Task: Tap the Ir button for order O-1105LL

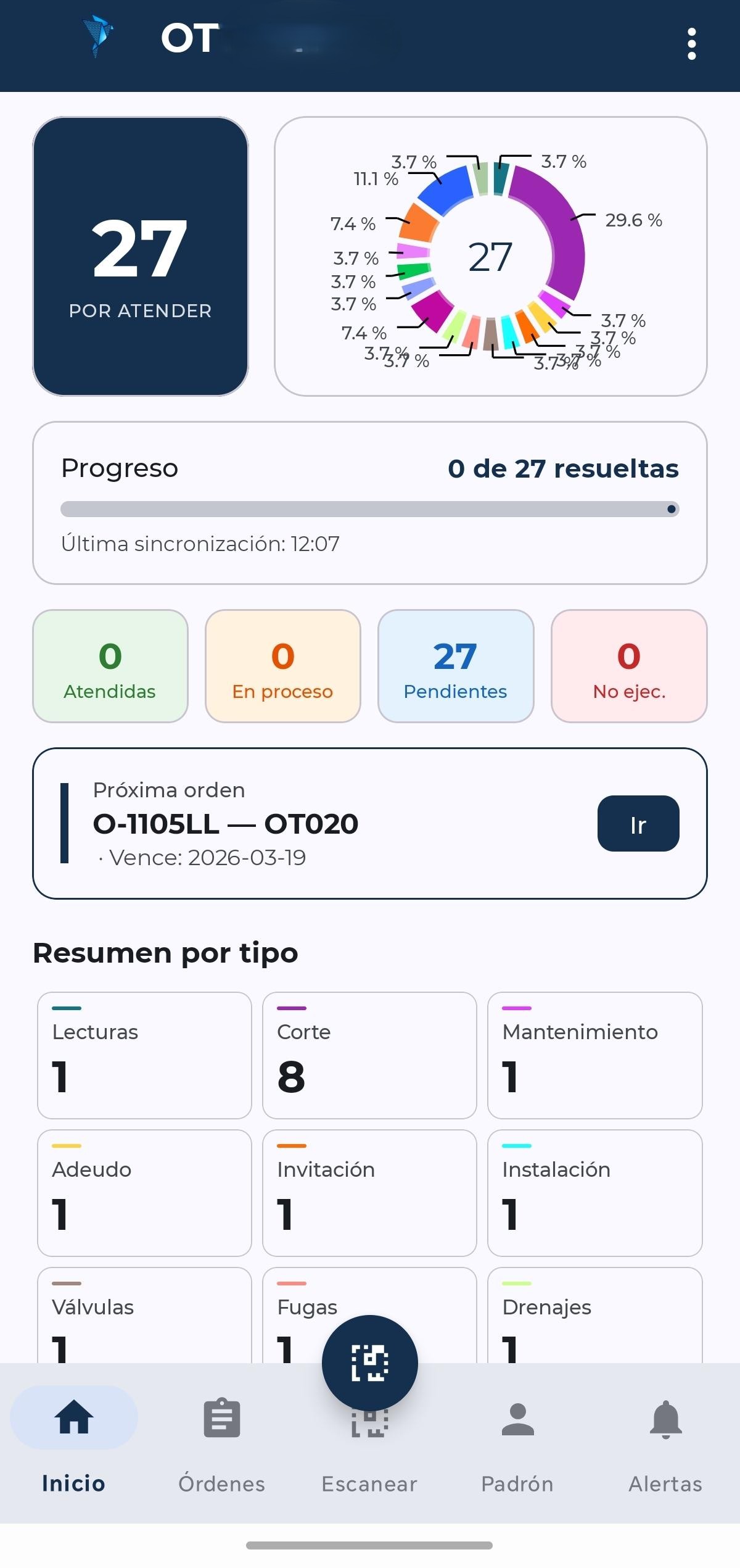Action: click(x=638, y=824)
